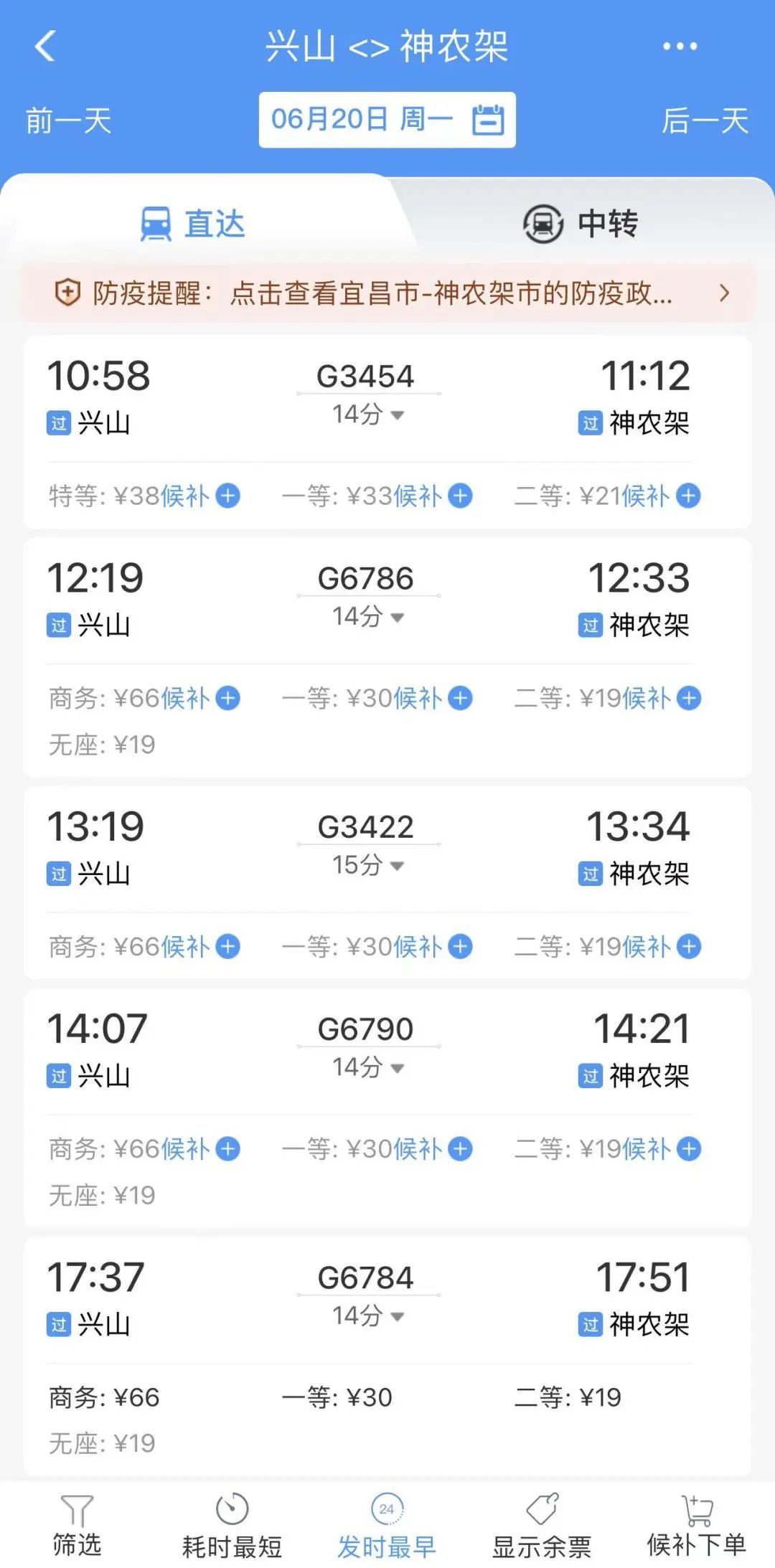Open the three-dot menu at top right
Screen dimensions: 775x1568
(x=677, y=46)
